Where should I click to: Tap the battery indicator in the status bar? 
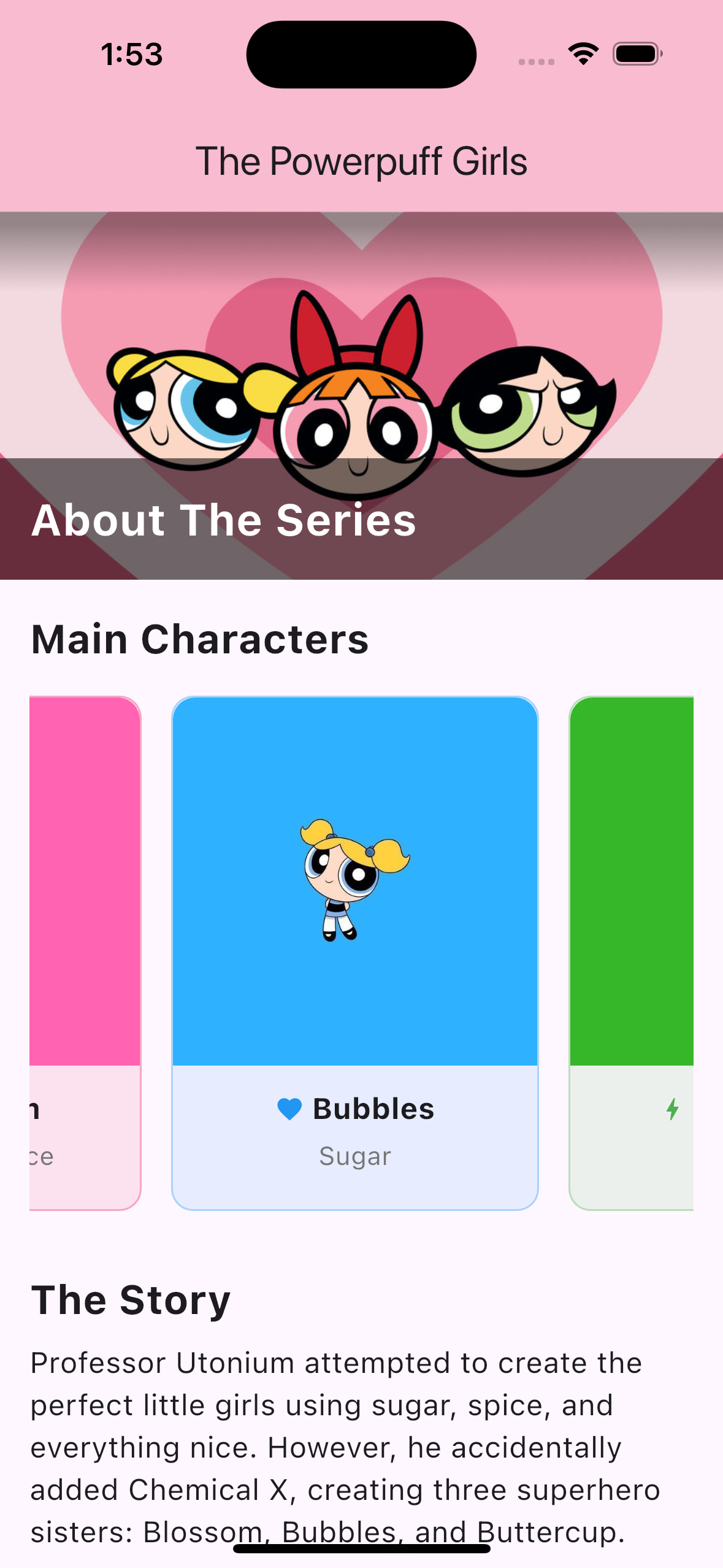(x=635, y=54)
